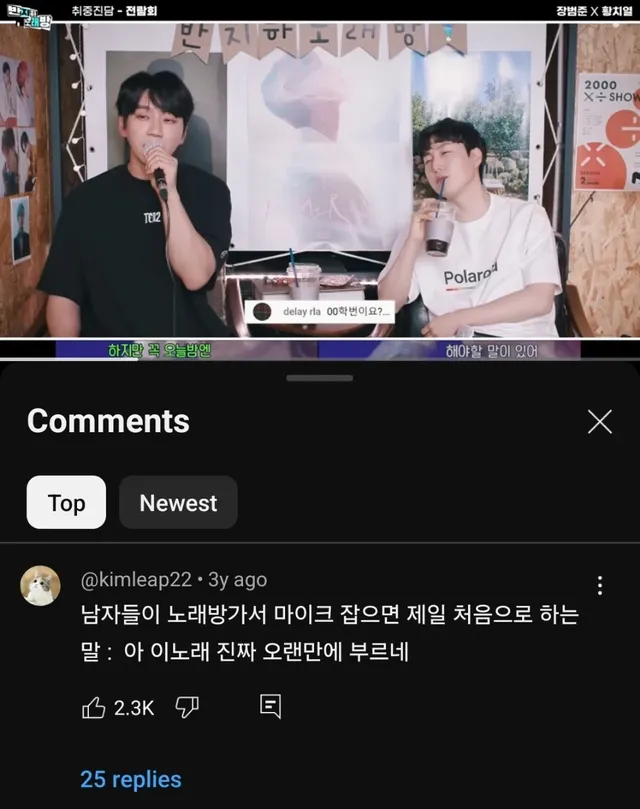Close the Comments panel
The image size is (640, 809).
coord(599,422)
